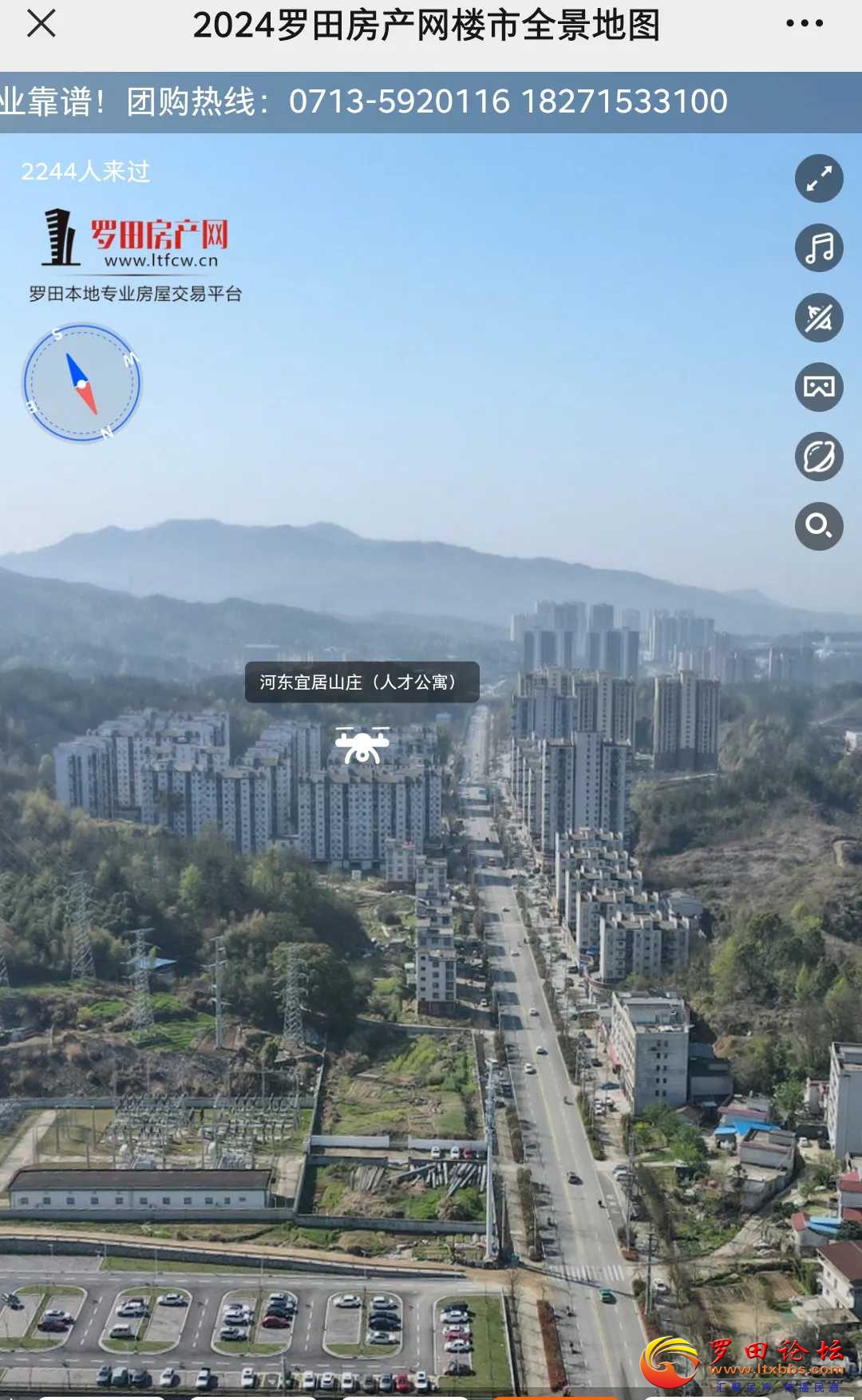Open 河东宜居山庄（人才公寓）drone hotspot
The image size is (862, 1400).
coord(362,745)
